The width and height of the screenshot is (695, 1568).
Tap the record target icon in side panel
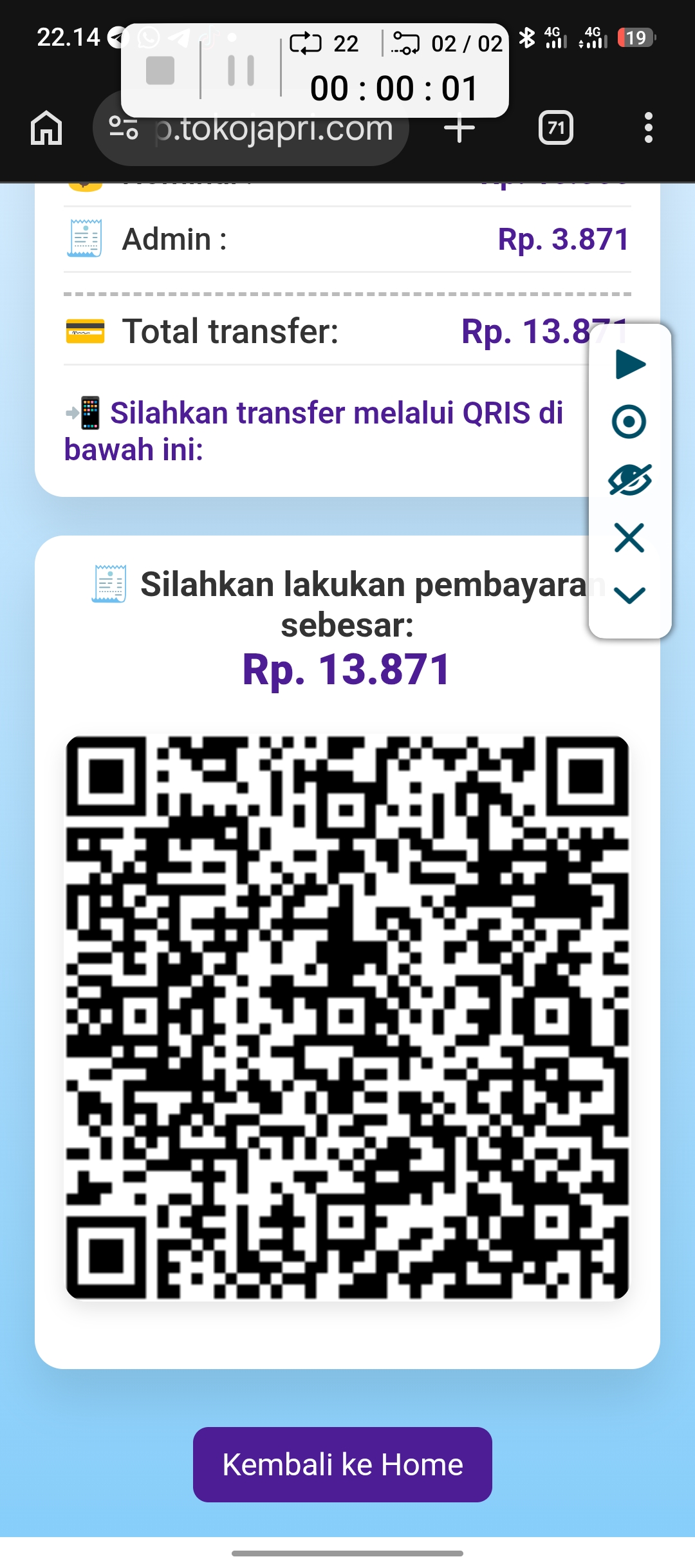coord(629,422)
